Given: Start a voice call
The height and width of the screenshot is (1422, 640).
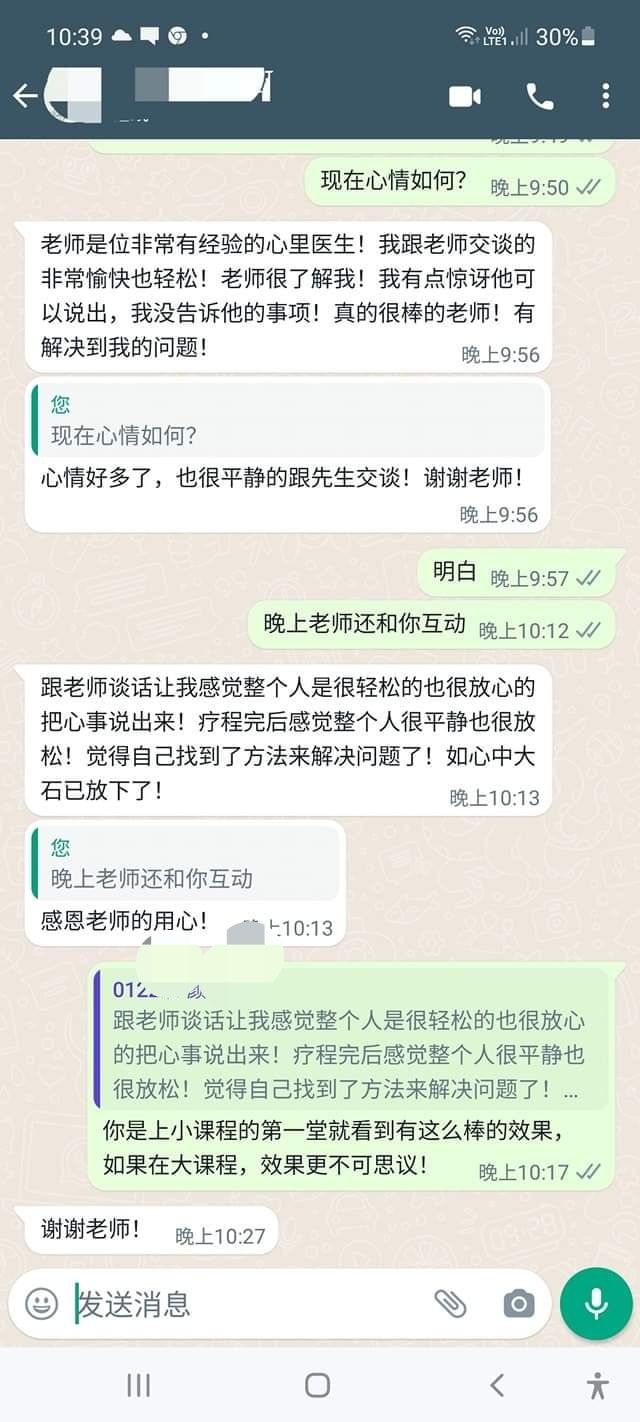Looking at the screenshot, I should pyautogui.click(x=540, y=96).
